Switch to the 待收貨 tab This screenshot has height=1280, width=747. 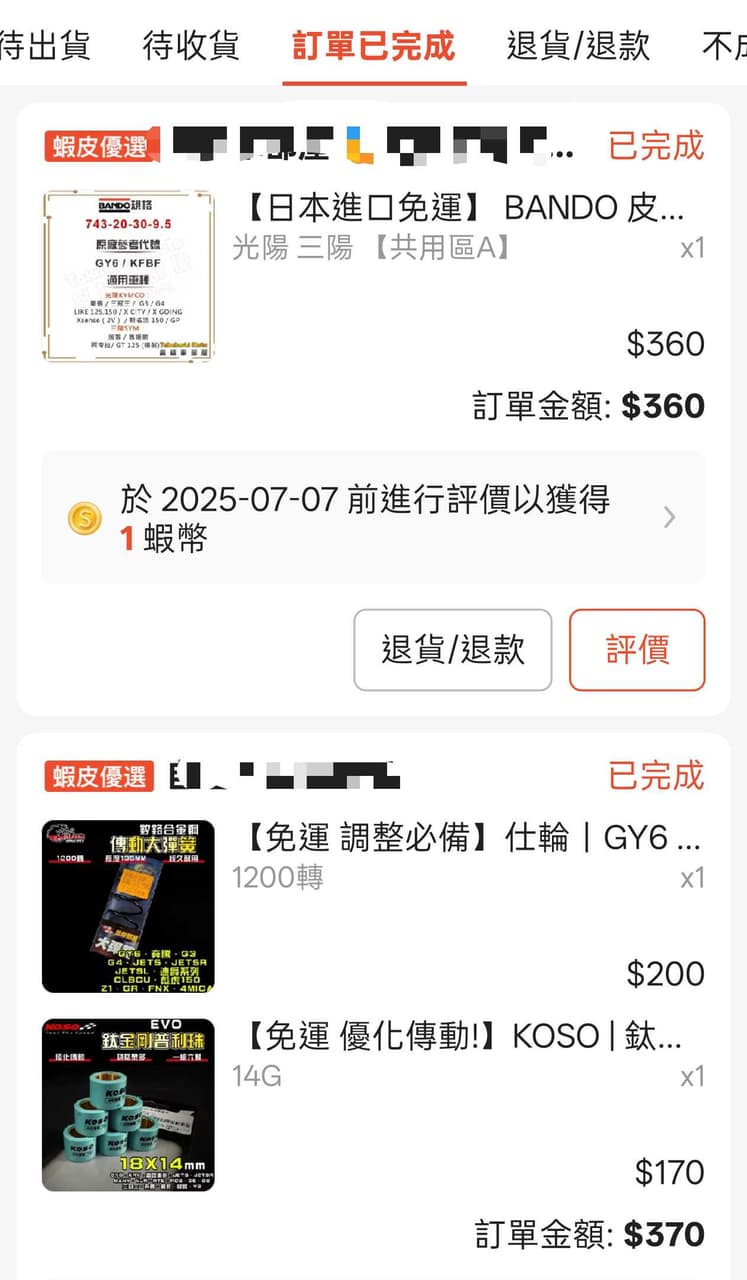point(188,46)
